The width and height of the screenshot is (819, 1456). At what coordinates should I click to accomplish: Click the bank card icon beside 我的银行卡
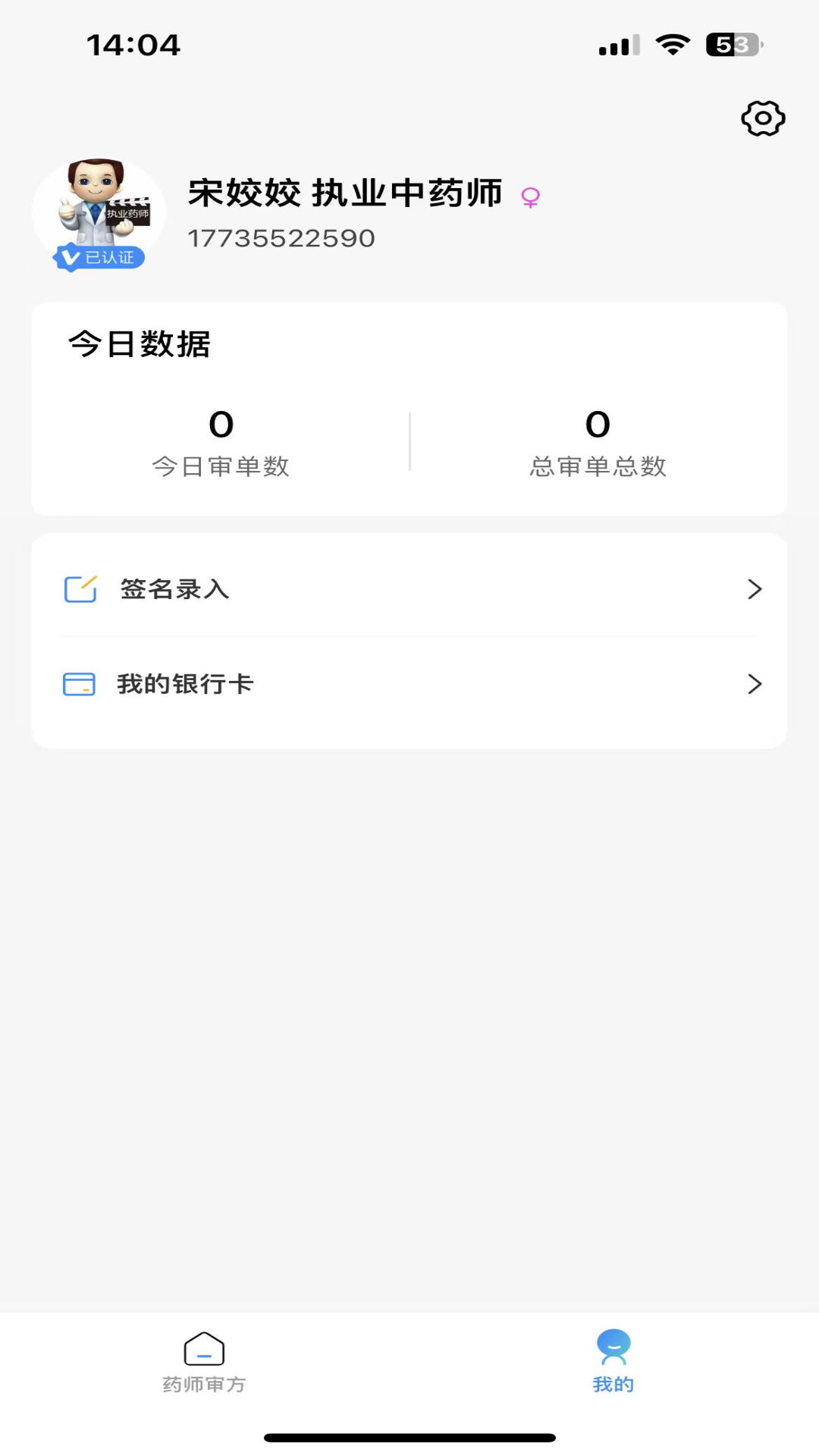pyautogui.click(x=79, y=683)
